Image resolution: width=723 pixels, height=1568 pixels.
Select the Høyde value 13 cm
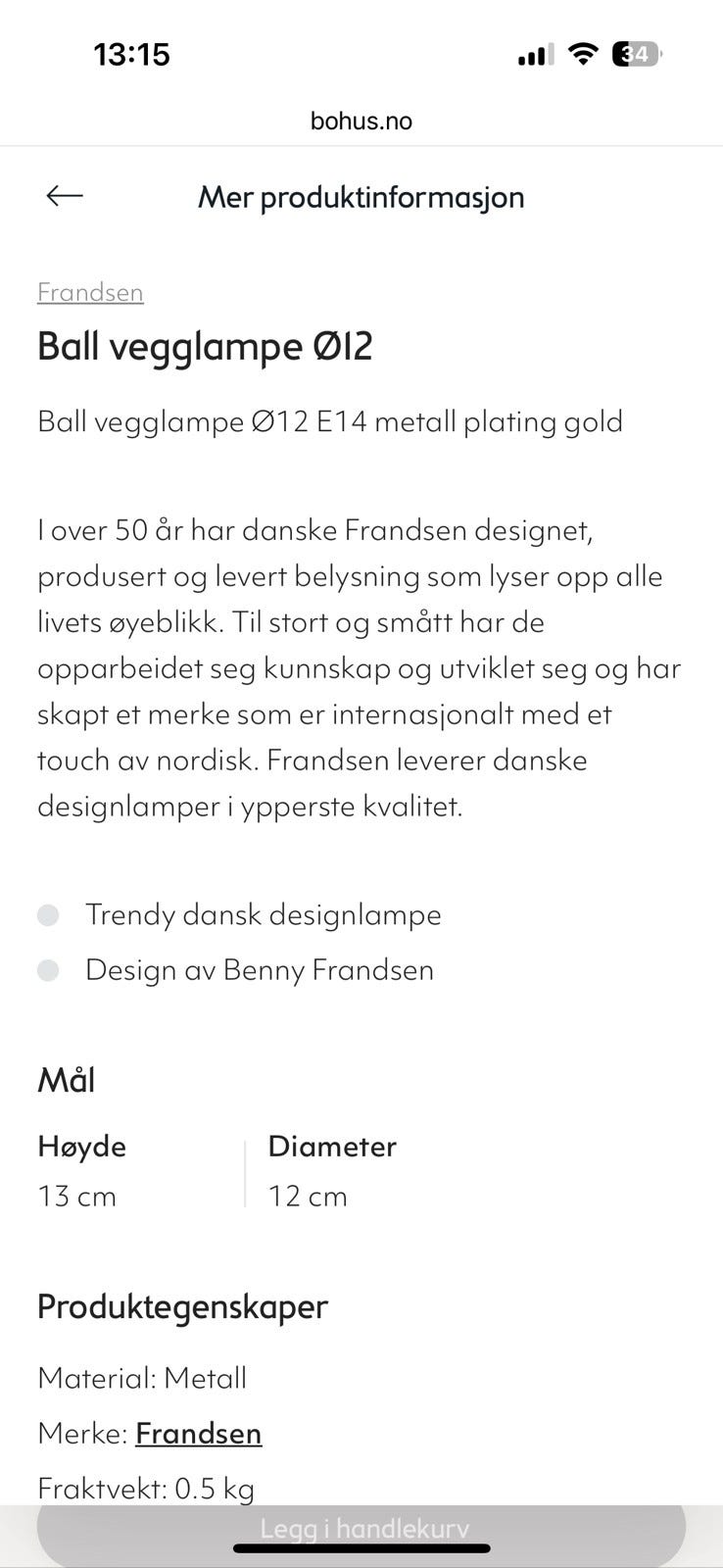point(77,1196)
